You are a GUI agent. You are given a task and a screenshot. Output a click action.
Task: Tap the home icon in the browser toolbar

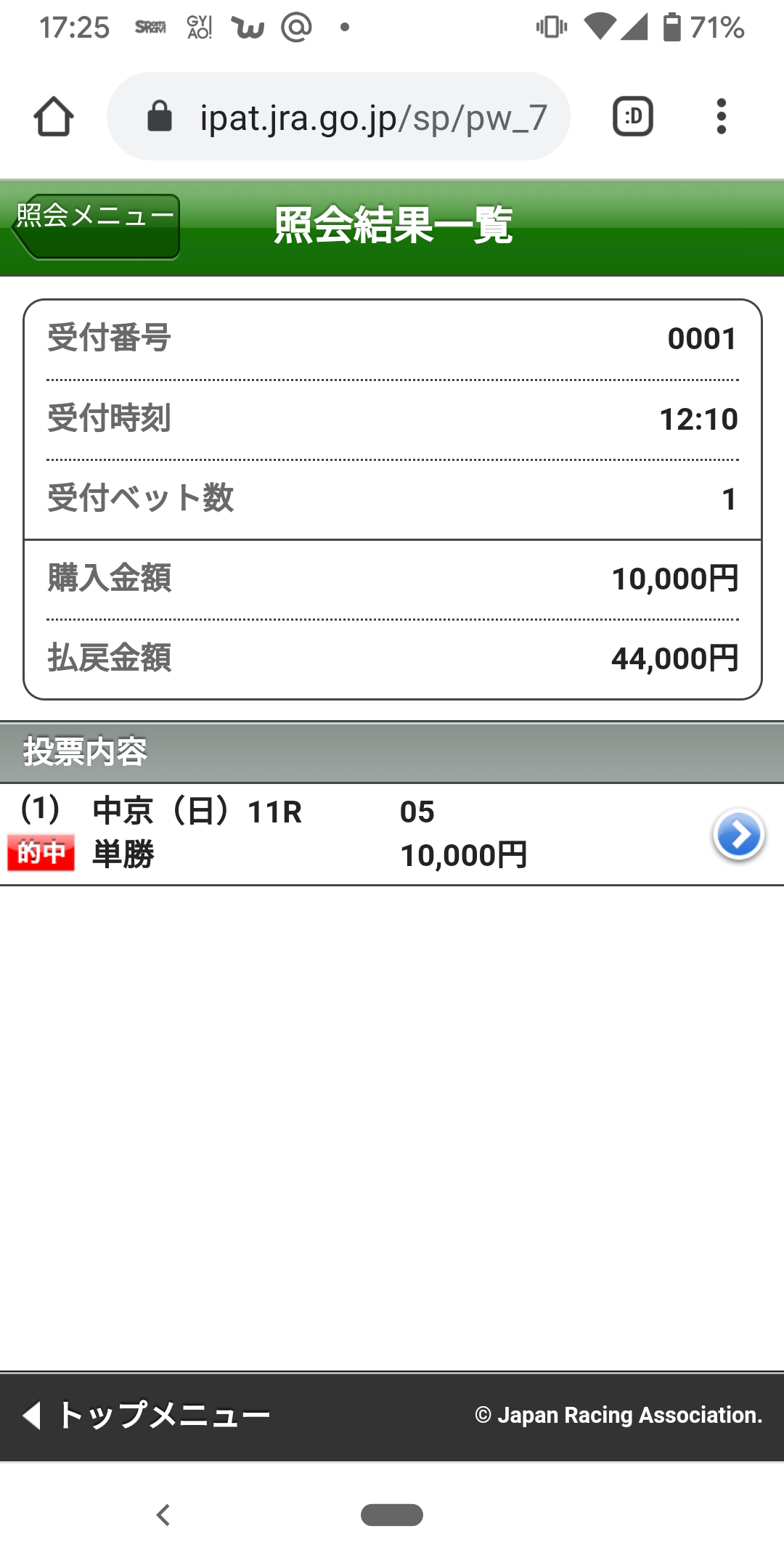point(54,116)
